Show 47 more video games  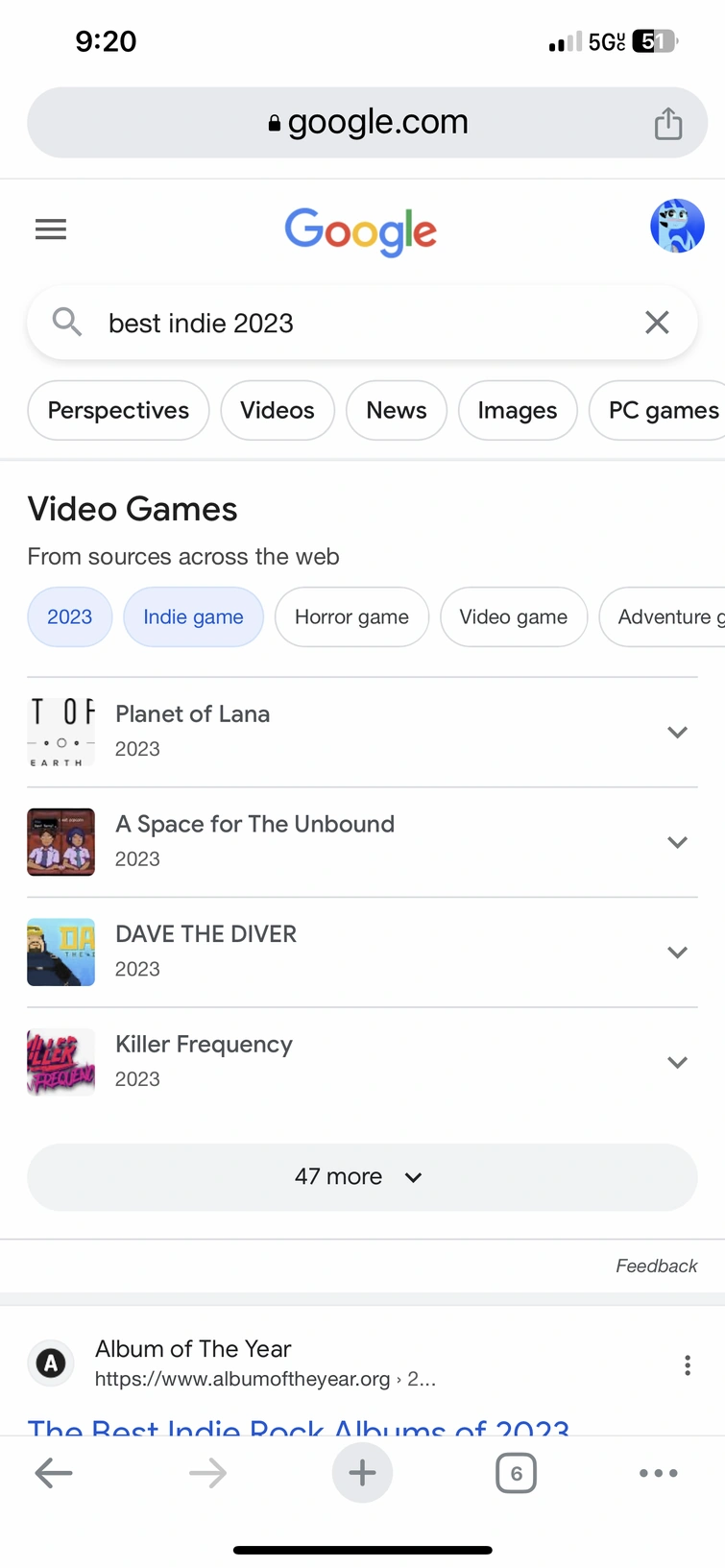click(362, 1176)
